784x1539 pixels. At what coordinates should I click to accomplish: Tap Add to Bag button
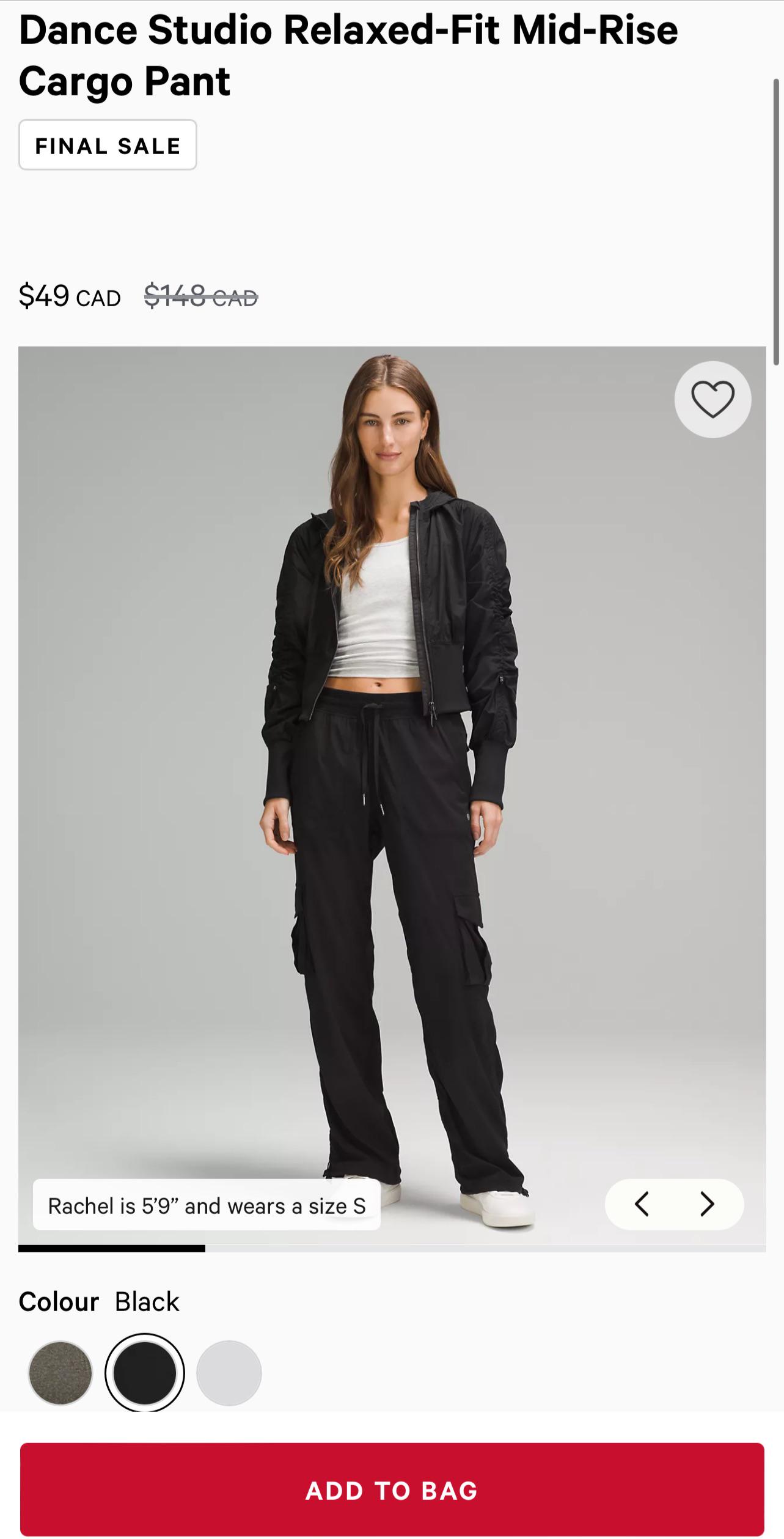(x=392, y=1490)
